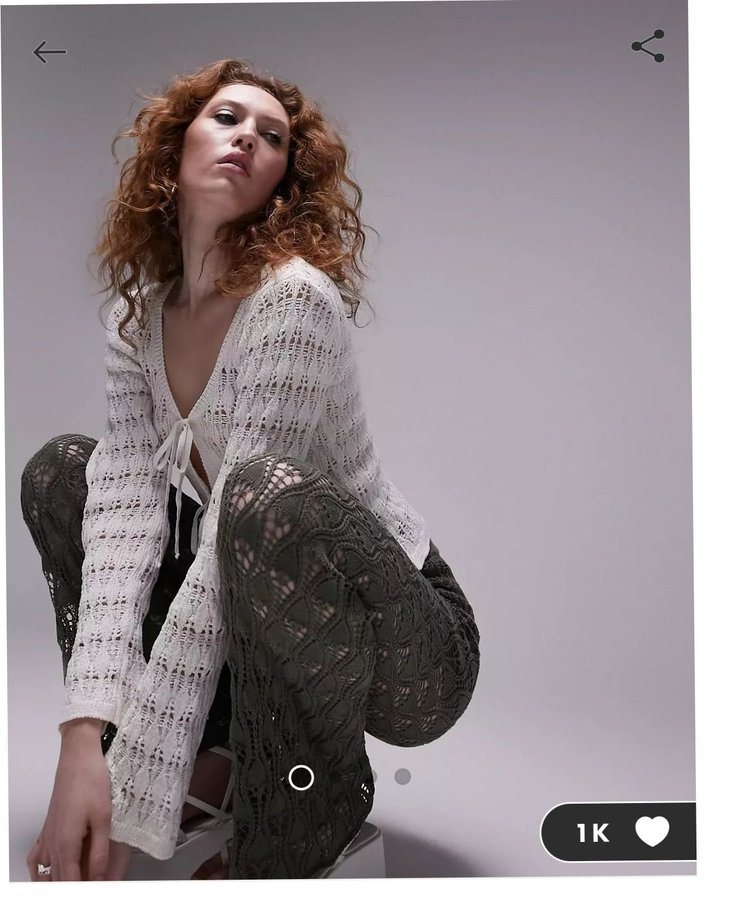Jump to the last product image dot

402,776
